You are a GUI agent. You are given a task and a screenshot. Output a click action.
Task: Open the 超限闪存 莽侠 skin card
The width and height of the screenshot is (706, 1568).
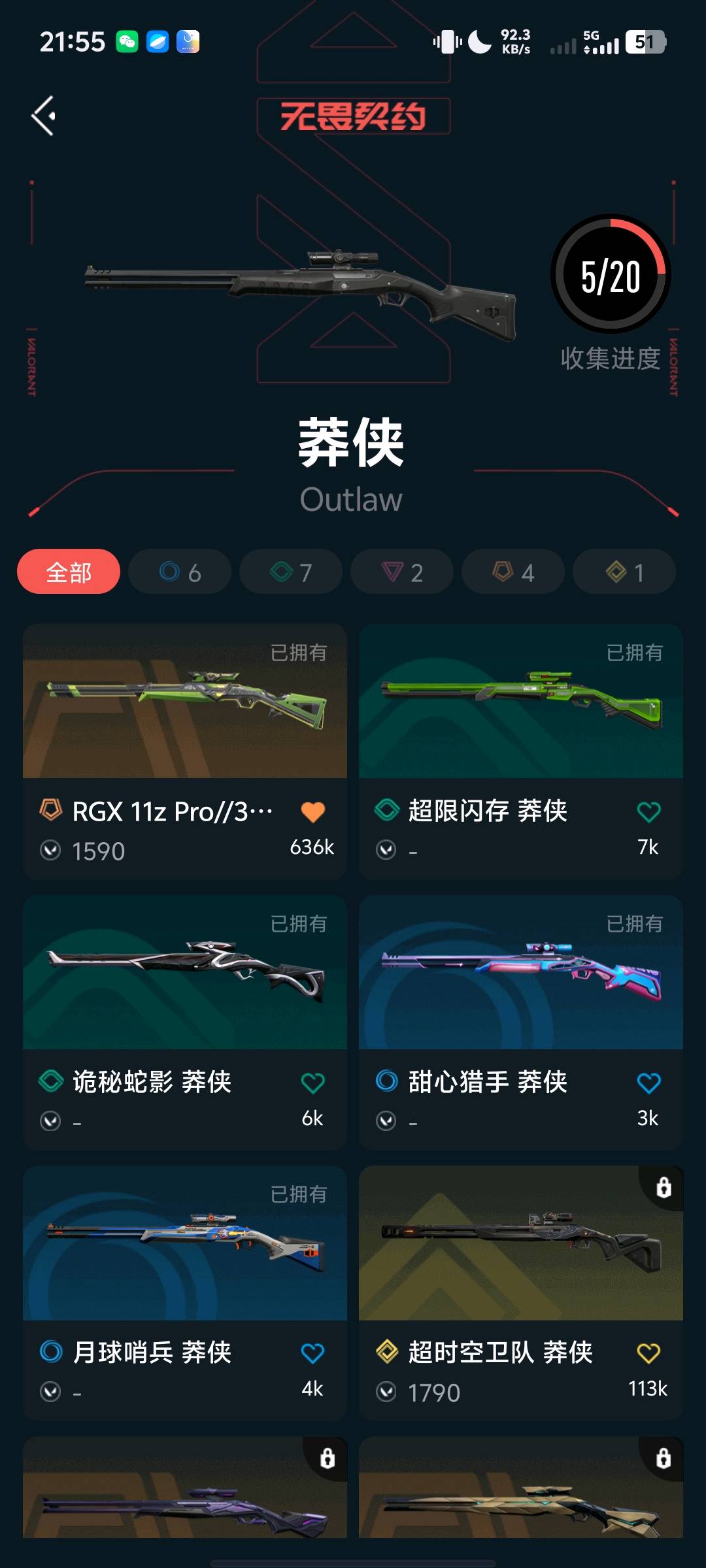coord(521,751)
